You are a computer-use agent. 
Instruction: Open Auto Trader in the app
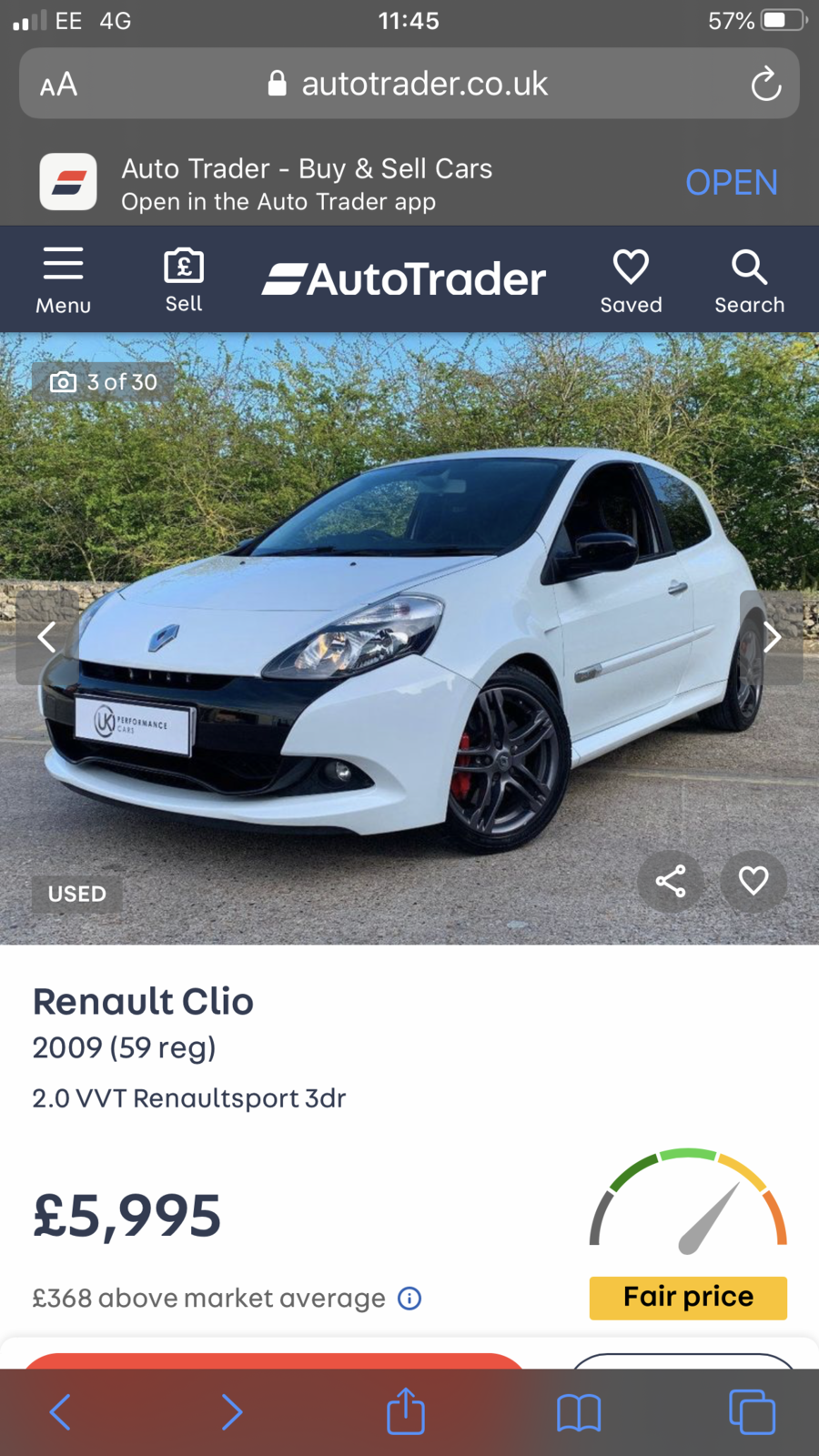pyautogui.click(x=731, y=182)
